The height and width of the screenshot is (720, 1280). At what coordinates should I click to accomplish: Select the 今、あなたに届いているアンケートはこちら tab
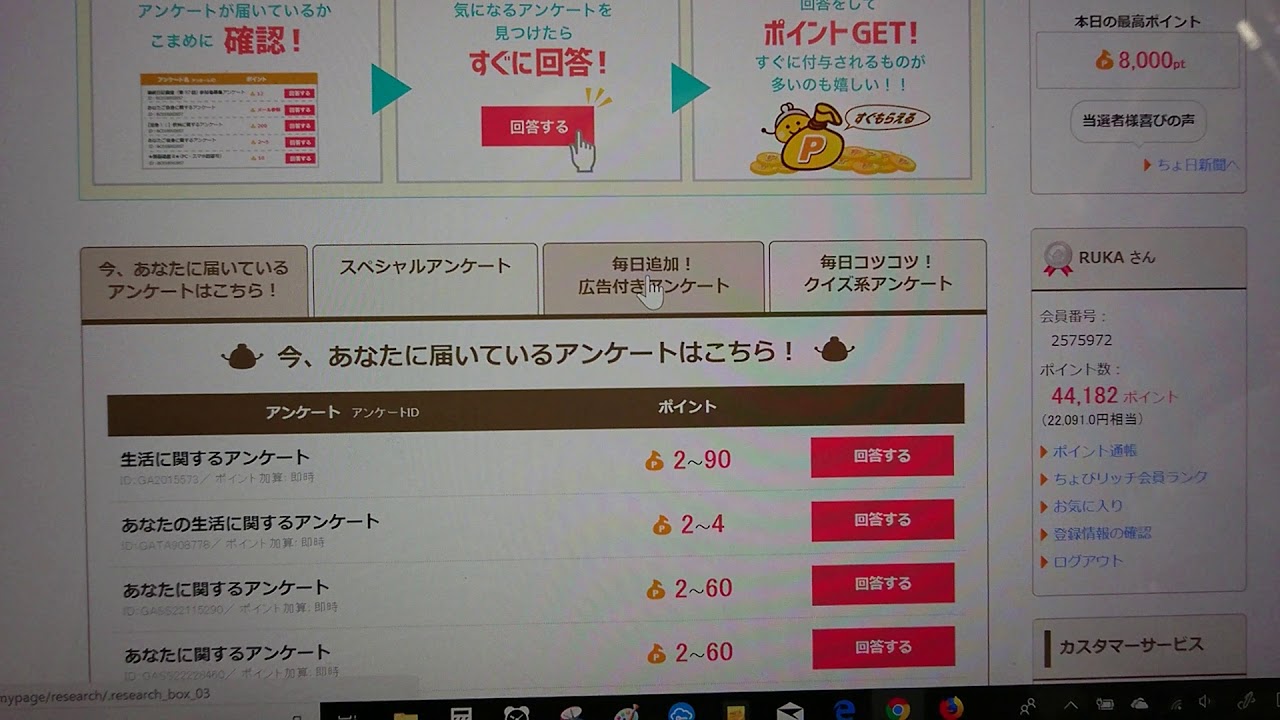pos(194,279)
